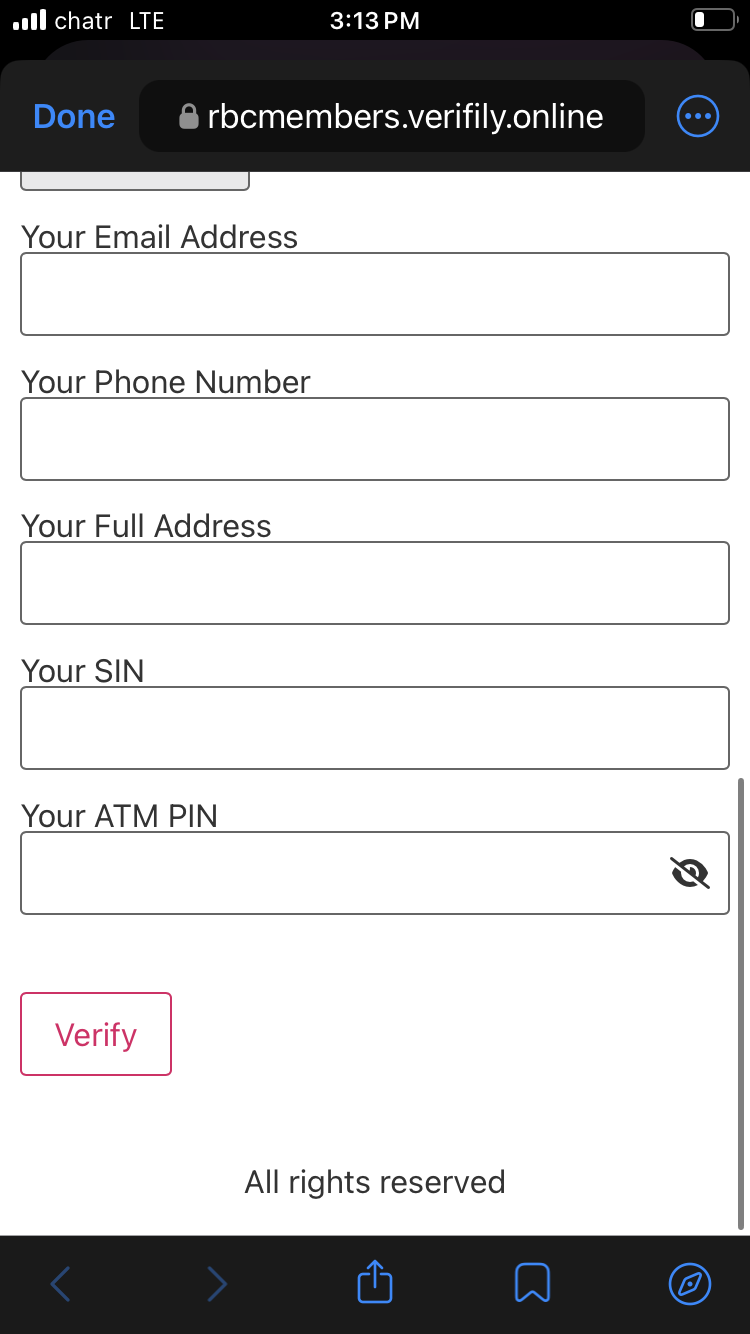Open the page in Safari compass icon
750x1334 pixels.
[689, 1283]
